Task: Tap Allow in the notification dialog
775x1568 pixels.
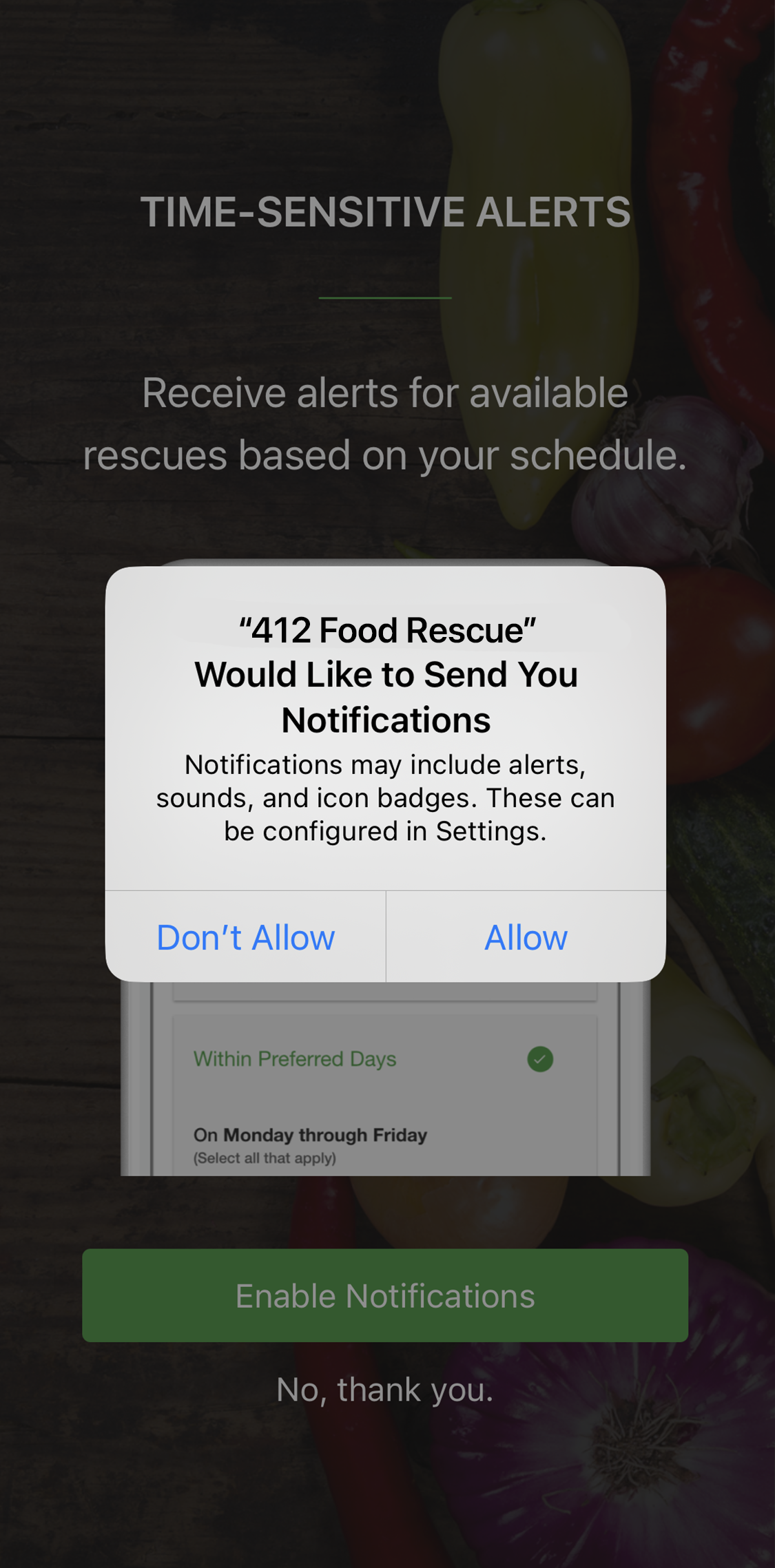Action: point(526,937)
